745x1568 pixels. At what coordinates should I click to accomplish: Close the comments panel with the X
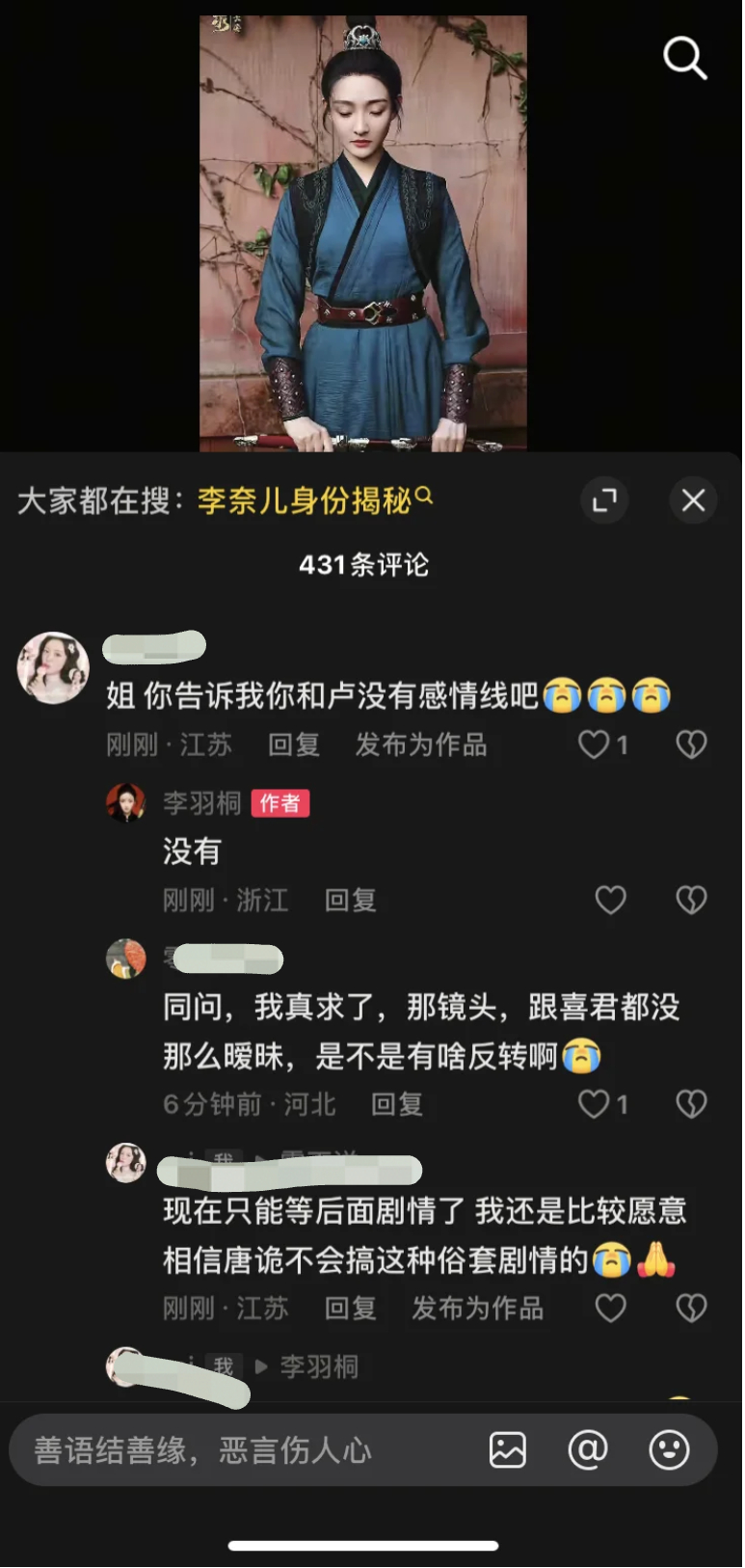pos(692,500)
